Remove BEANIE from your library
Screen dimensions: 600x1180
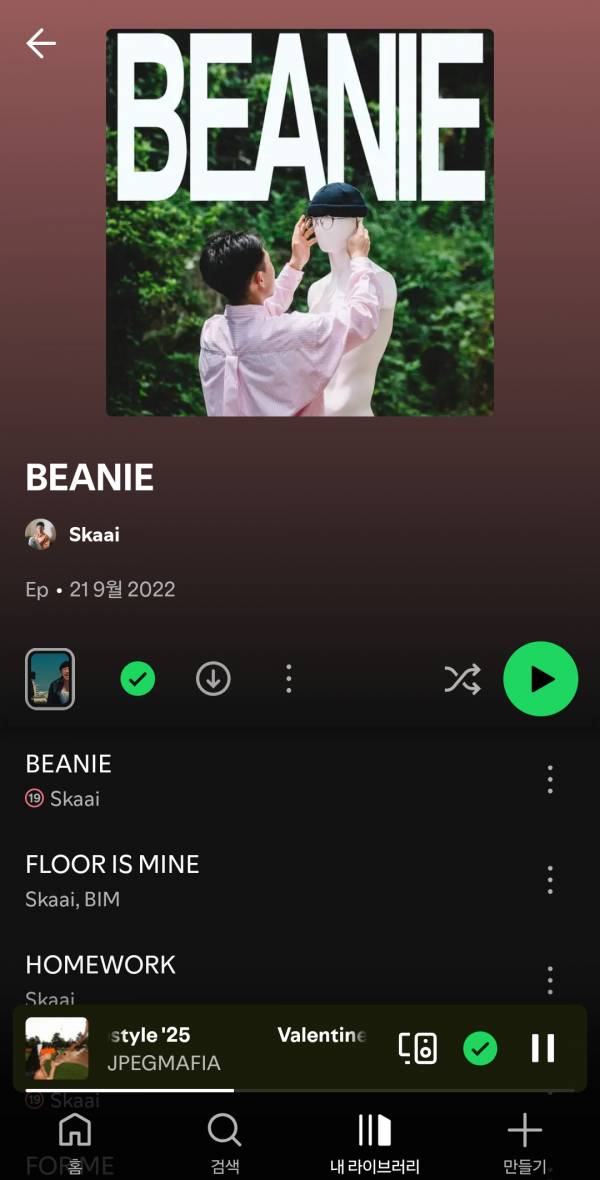pos(138,679)
